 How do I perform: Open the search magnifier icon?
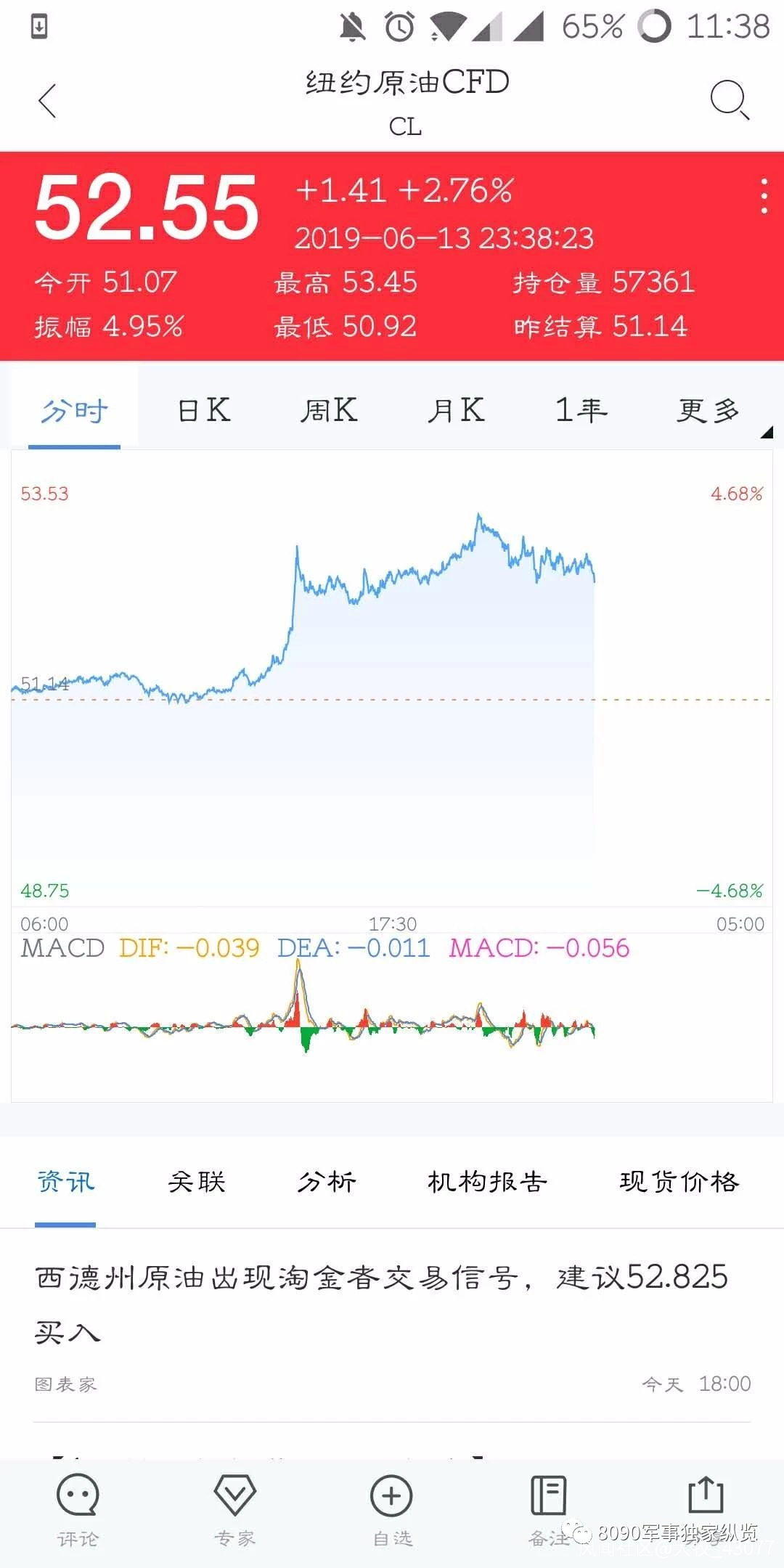pyautogui.click(x=728, y=99)
